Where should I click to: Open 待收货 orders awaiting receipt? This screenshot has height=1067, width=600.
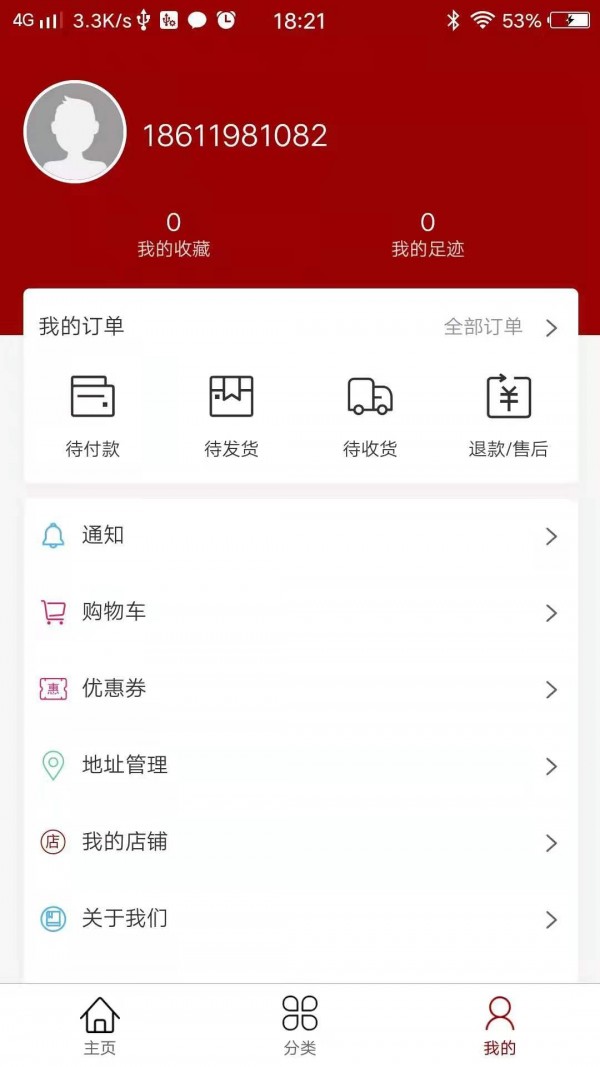[x=370, y=415]
